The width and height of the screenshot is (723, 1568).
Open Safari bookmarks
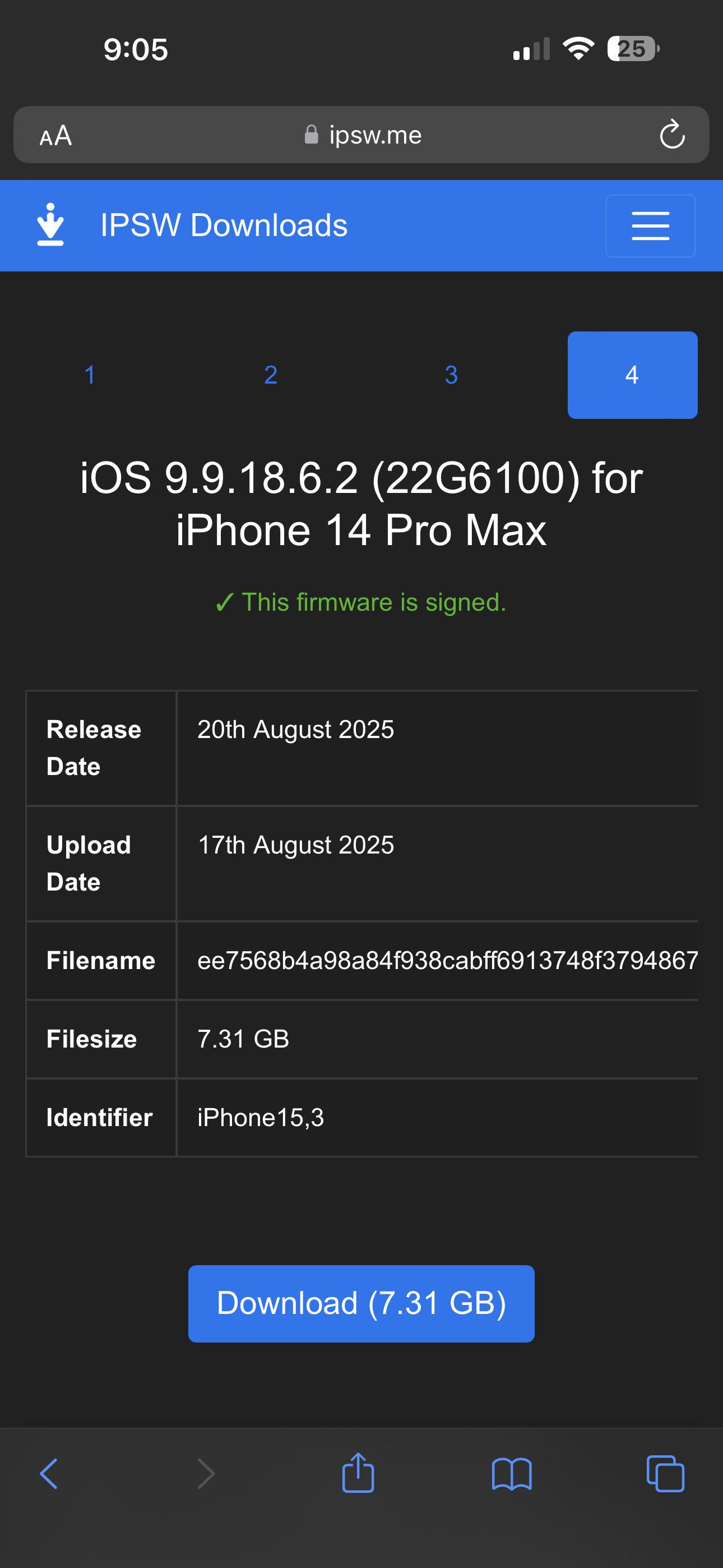coord(511,1473)
